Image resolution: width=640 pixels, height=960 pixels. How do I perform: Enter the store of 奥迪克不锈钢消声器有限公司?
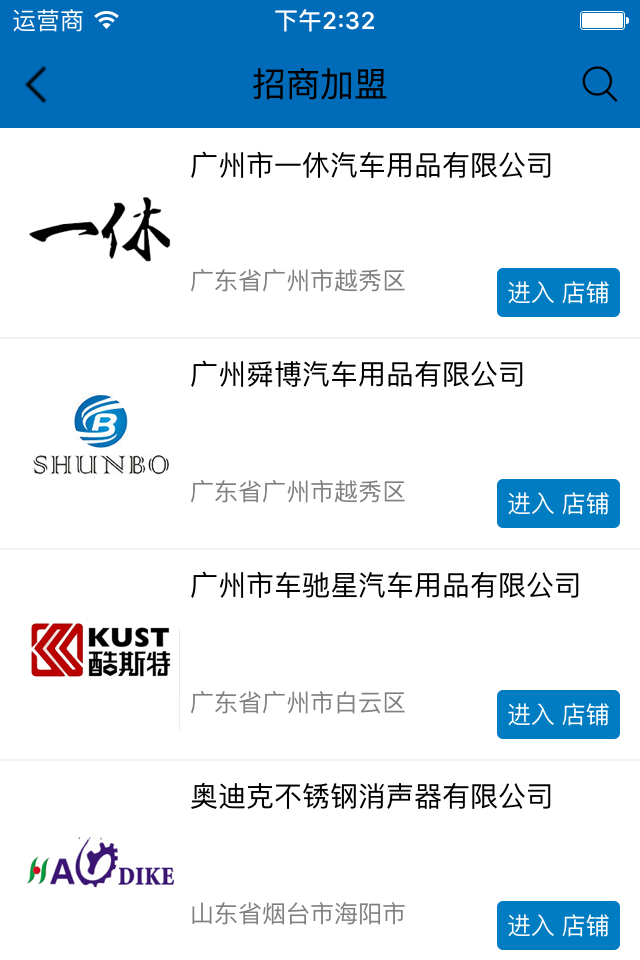click(558, 926)
